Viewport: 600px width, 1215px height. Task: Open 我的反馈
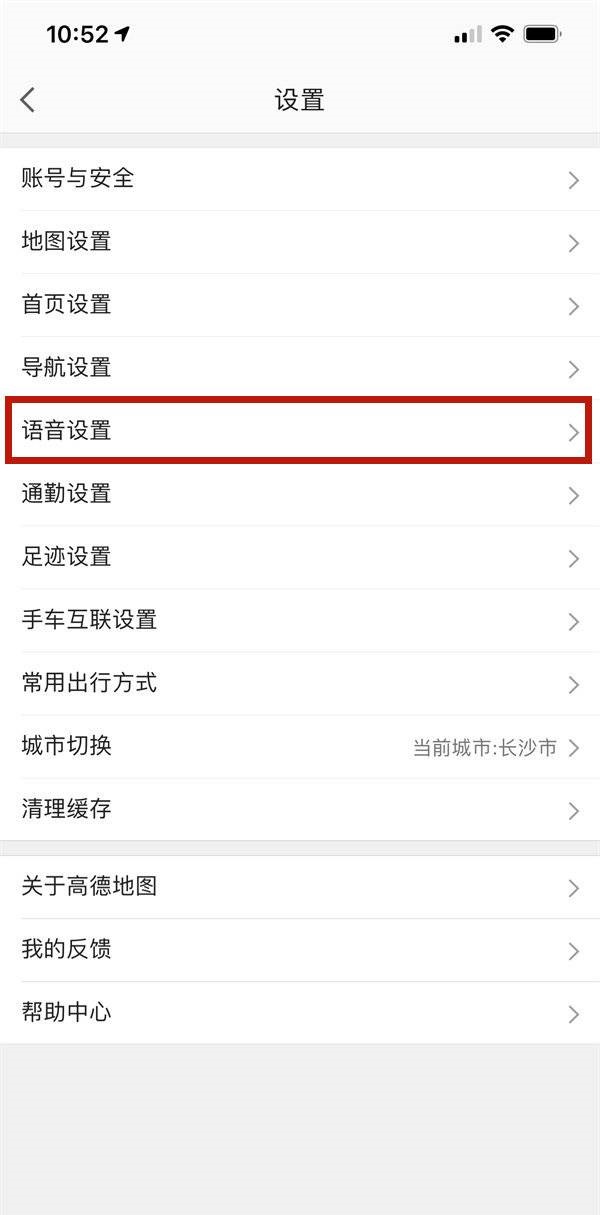[300, 950]
